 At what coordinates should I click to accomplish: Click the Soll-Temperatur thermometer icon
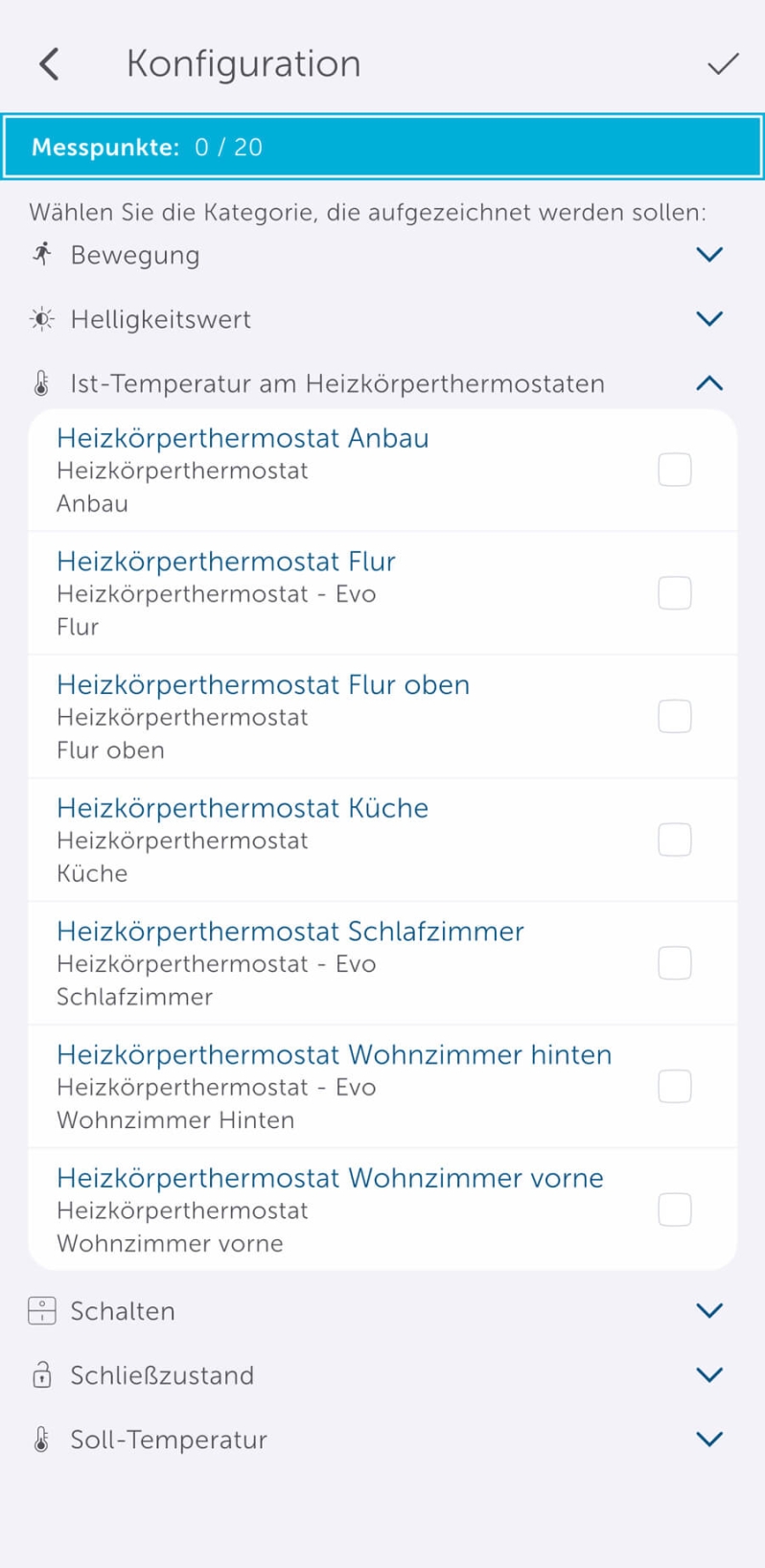pos(40,1439)
